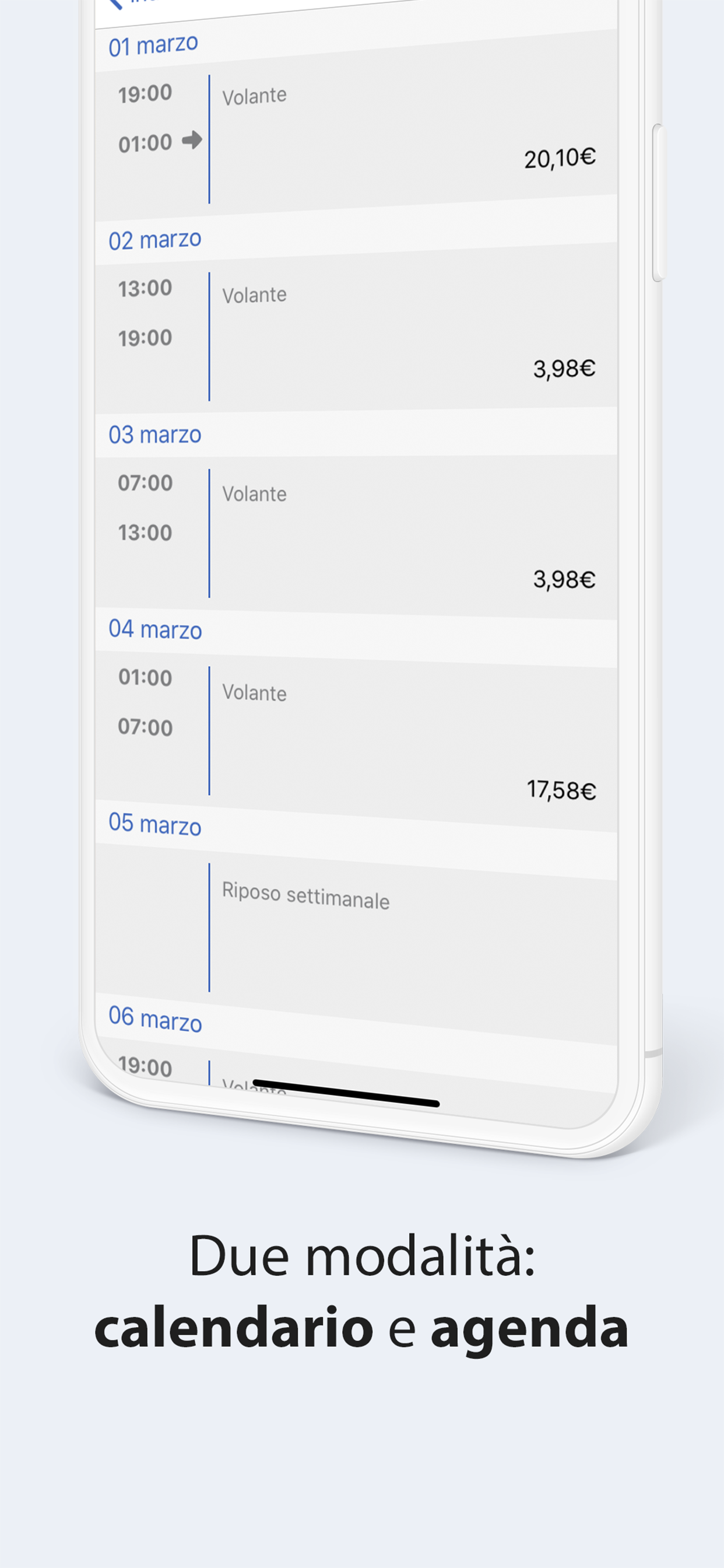
Task: Select the 19:00 start time on 01 marzo
Action: (x=145, y=93)
